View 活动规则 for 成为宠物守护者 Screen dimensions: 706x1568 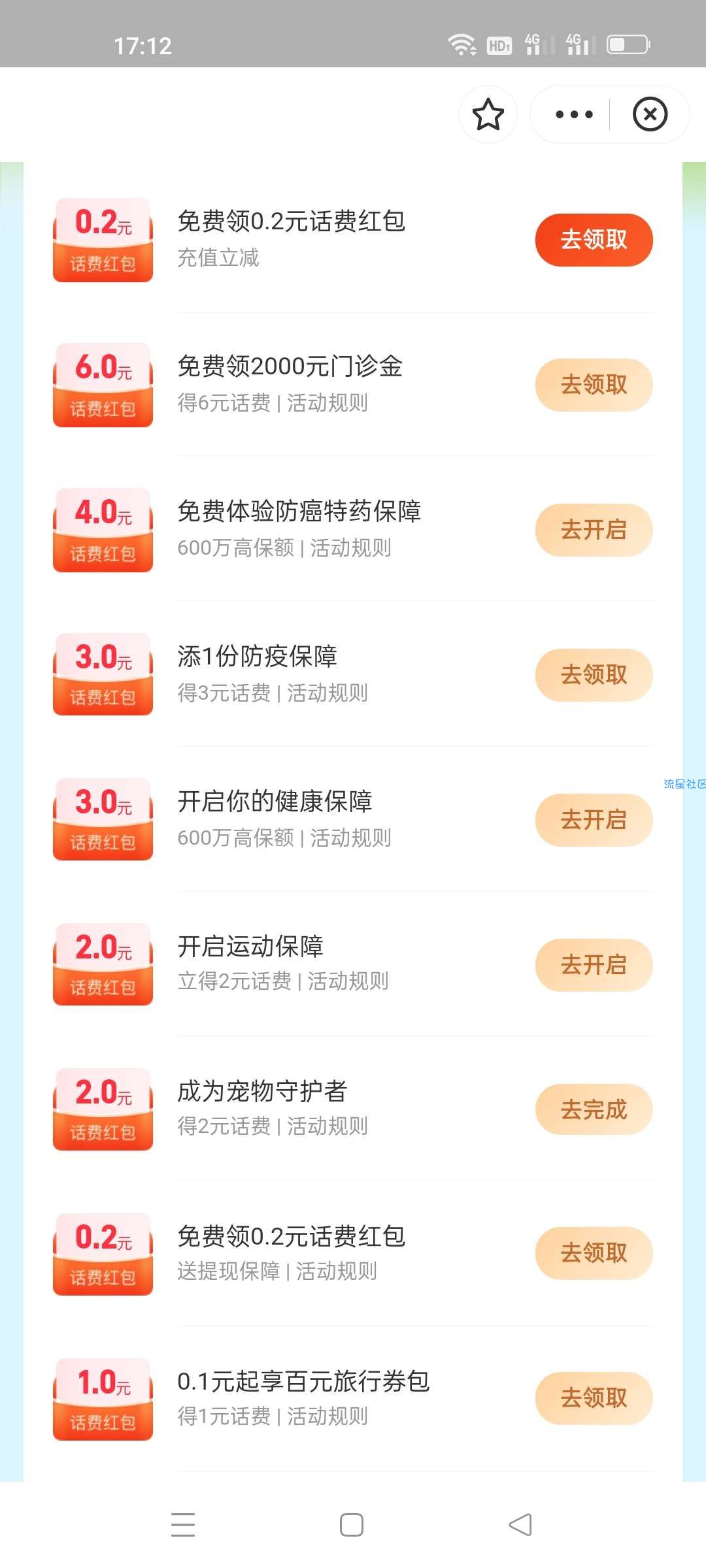(x=328, y=1126)
